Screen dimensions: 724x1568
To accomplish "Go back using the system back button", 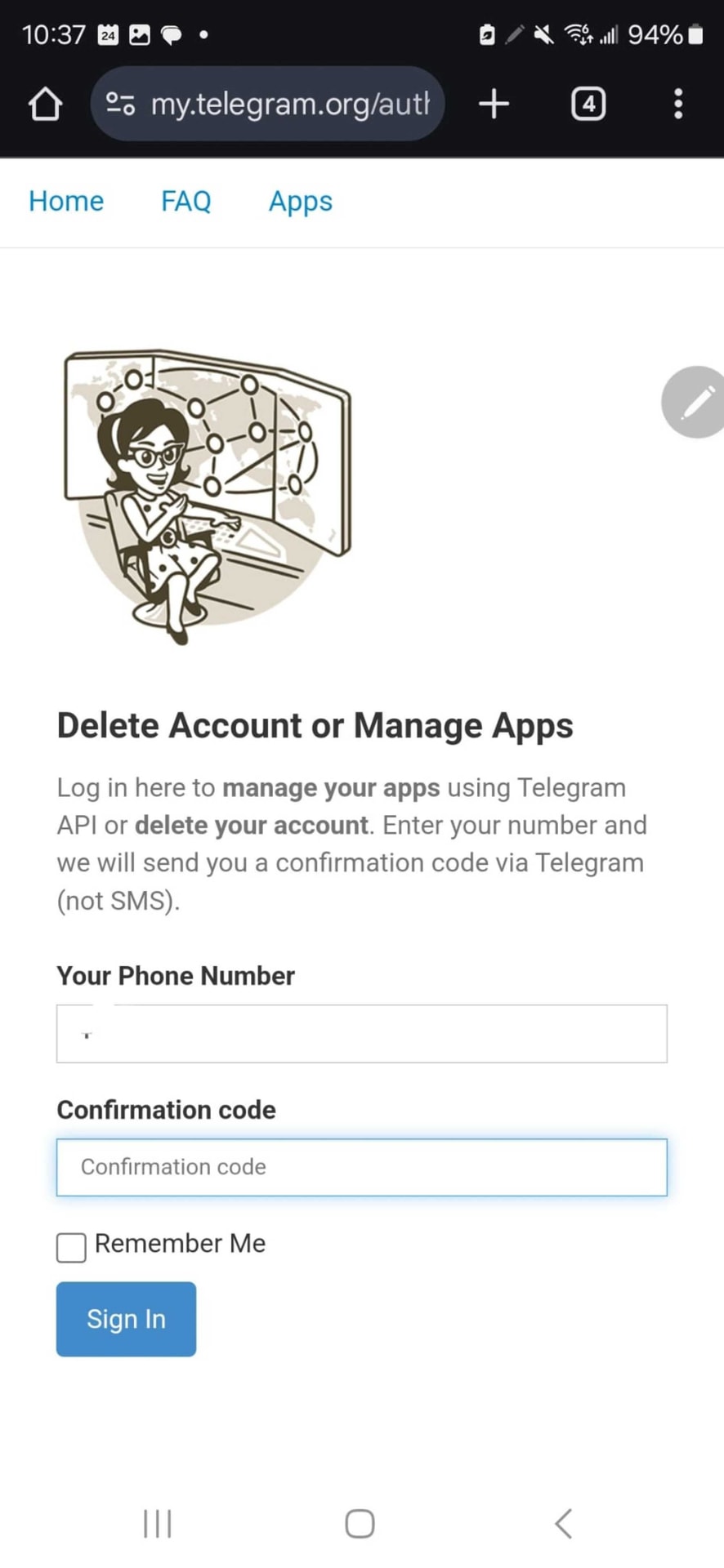I will coord(563,1523).
